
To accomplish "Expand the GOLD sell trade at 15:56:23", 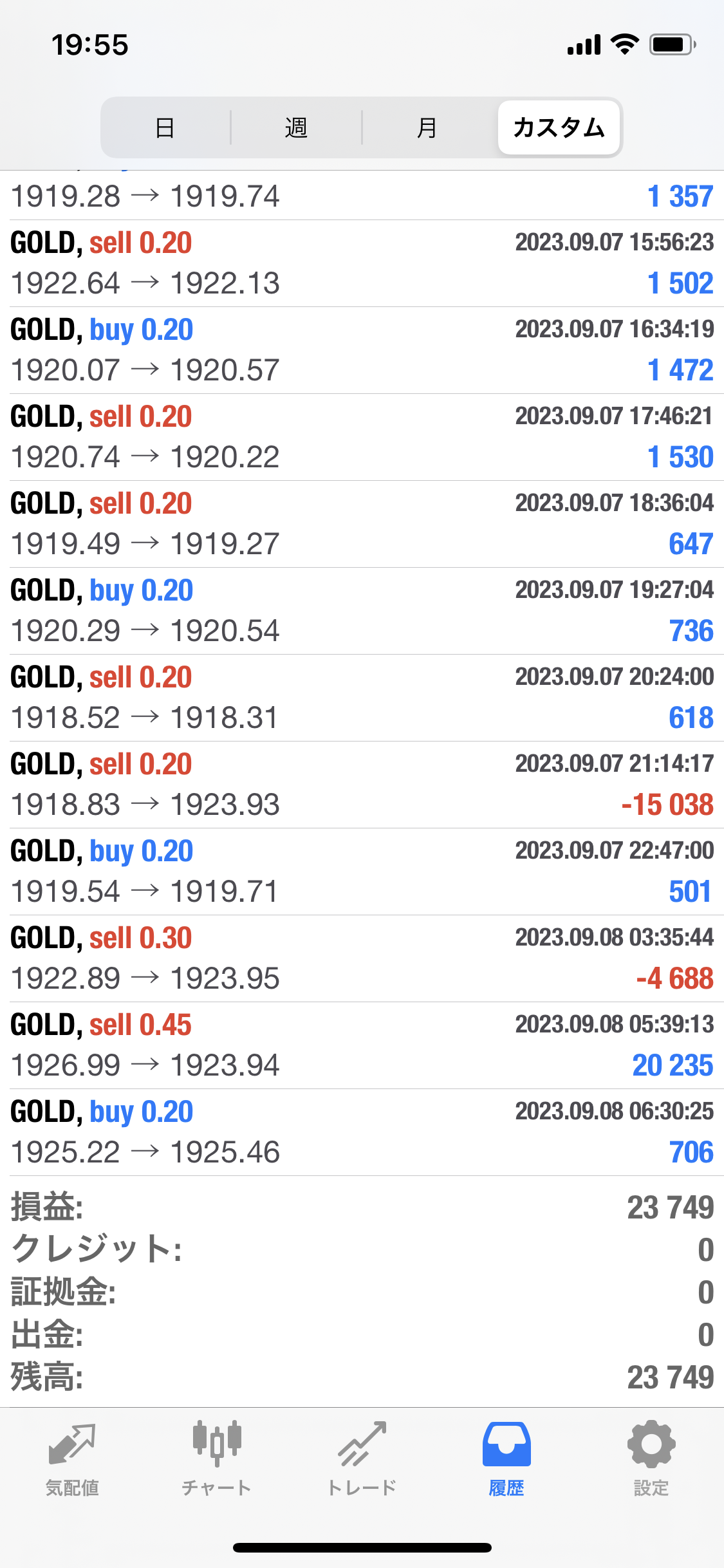I will coord(362,263).
